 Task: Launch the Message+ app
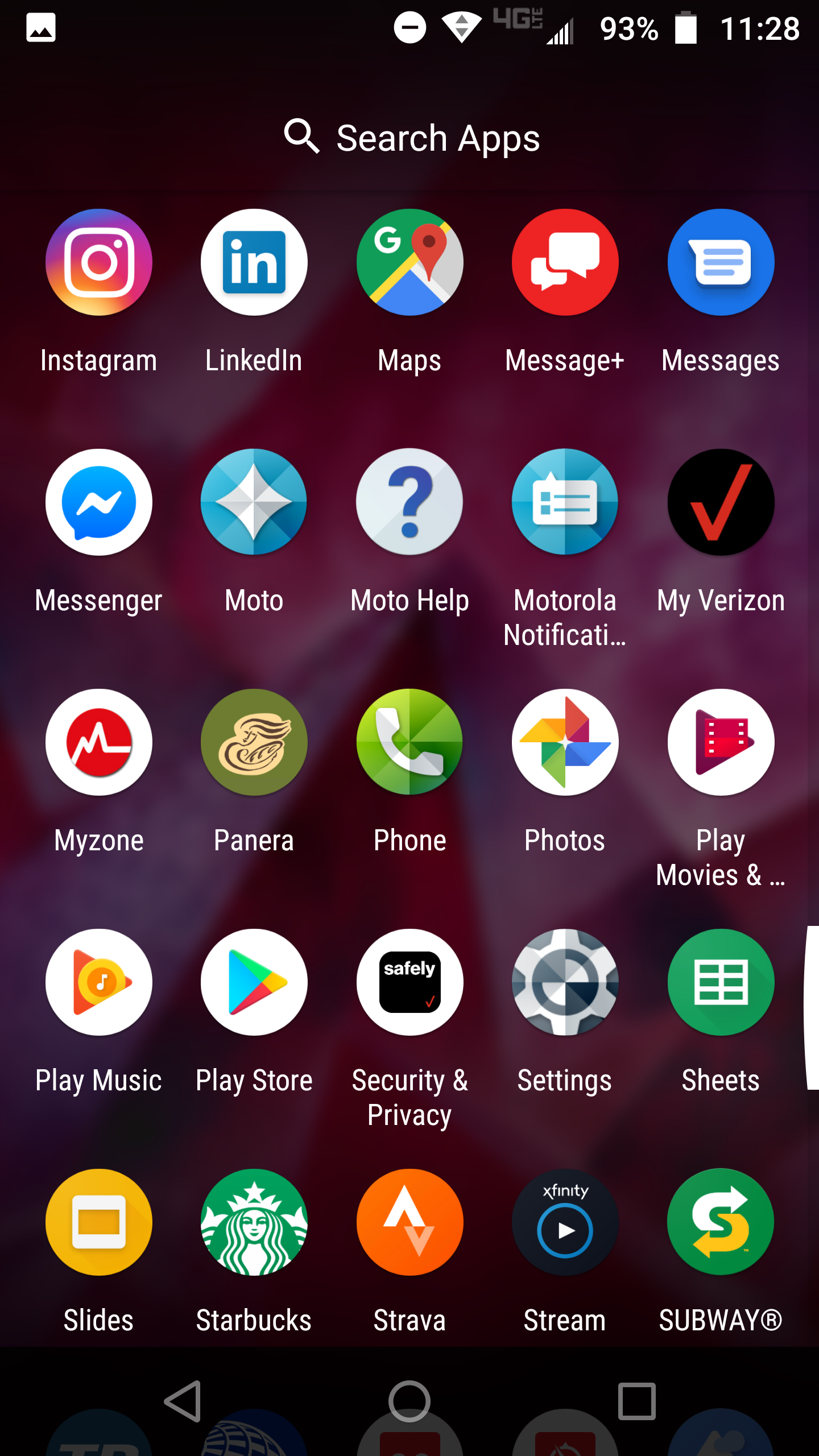565,263
